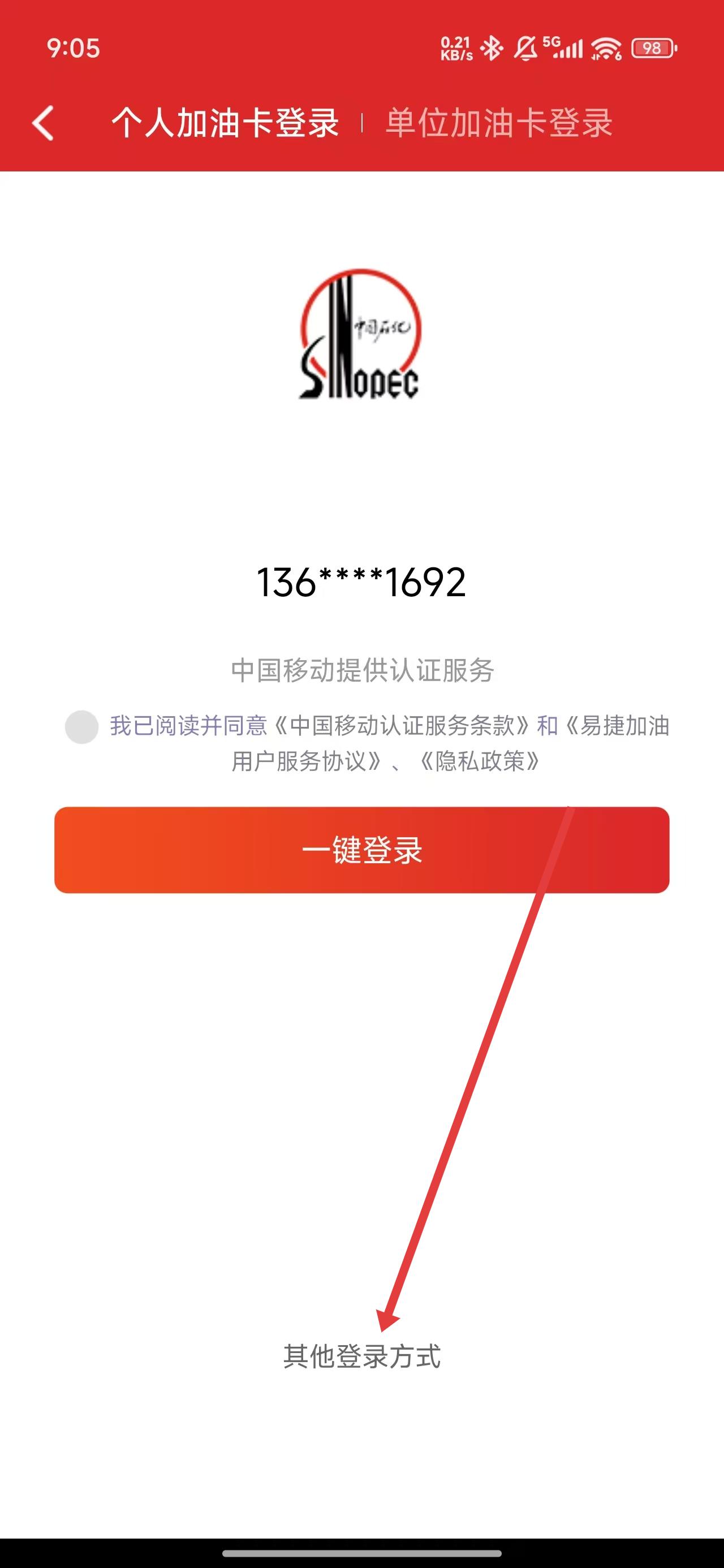
Task: Read the 《隐私政策》 privacy policy
Action: (x=480, y=761)
